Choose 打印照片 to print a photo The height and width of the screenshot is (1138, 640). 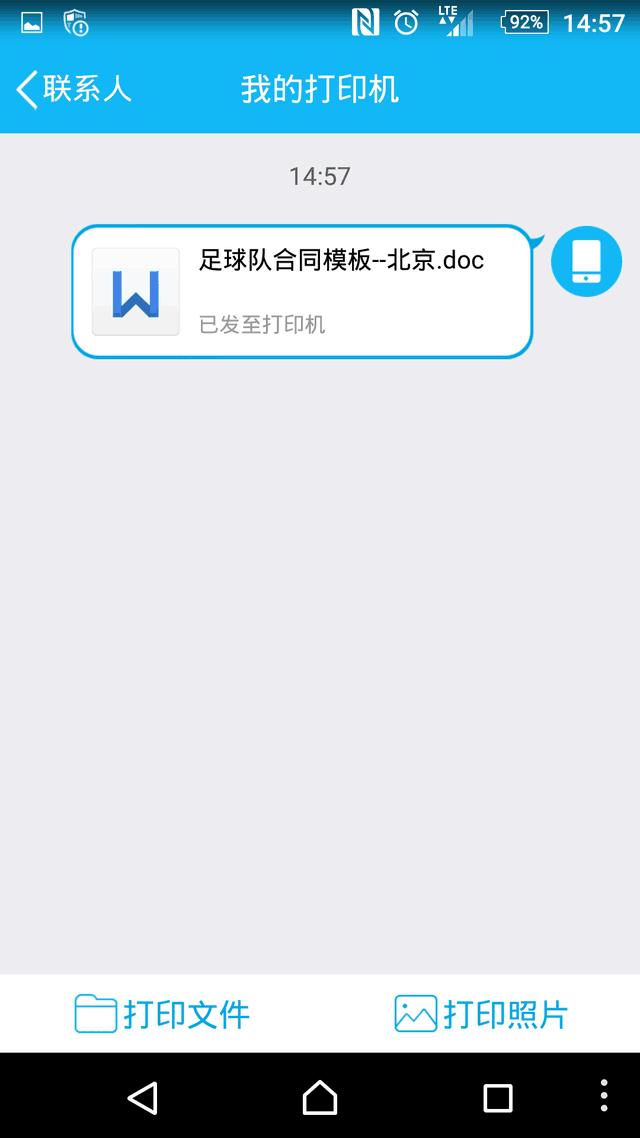[x=481, y=1014]
